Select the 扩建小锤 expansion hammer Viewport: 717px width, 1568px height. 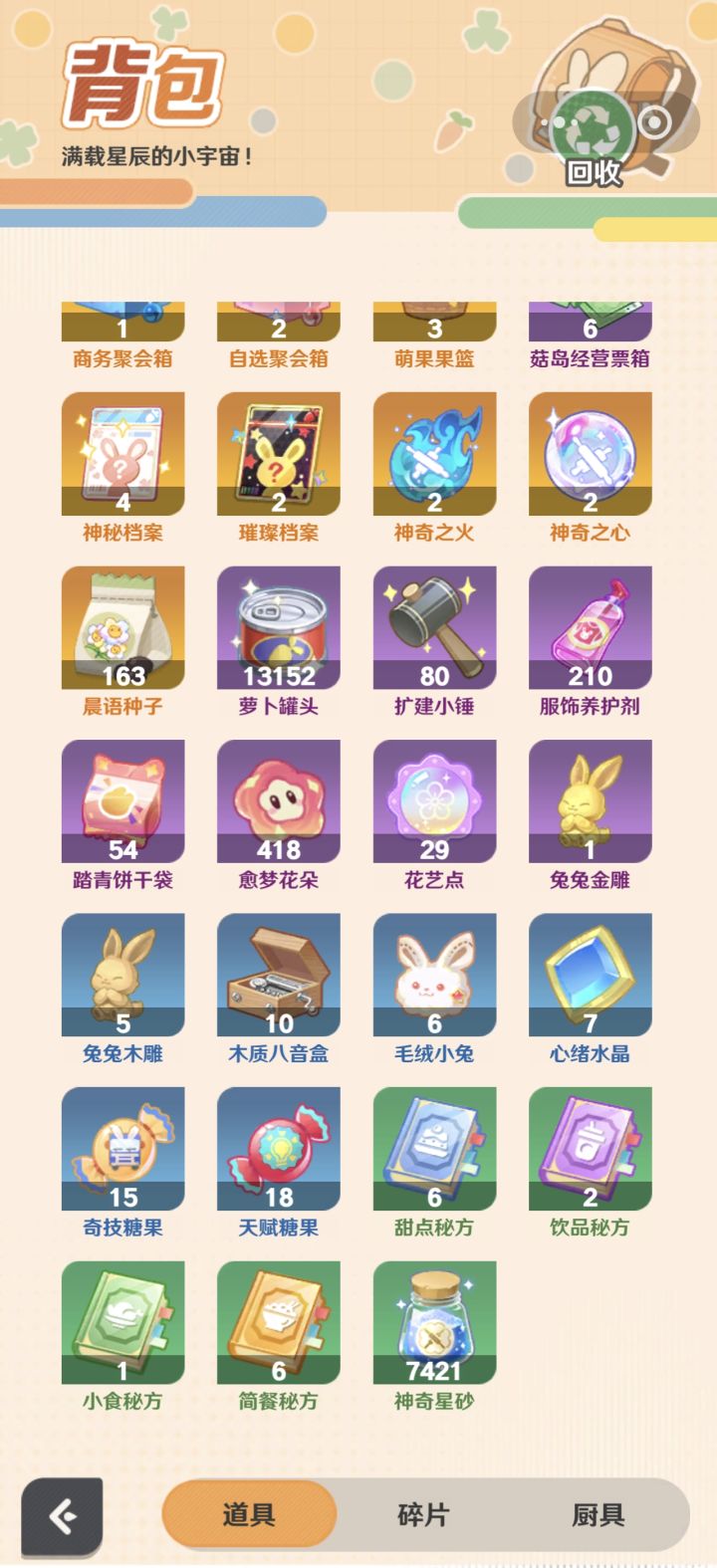point(434,627)
